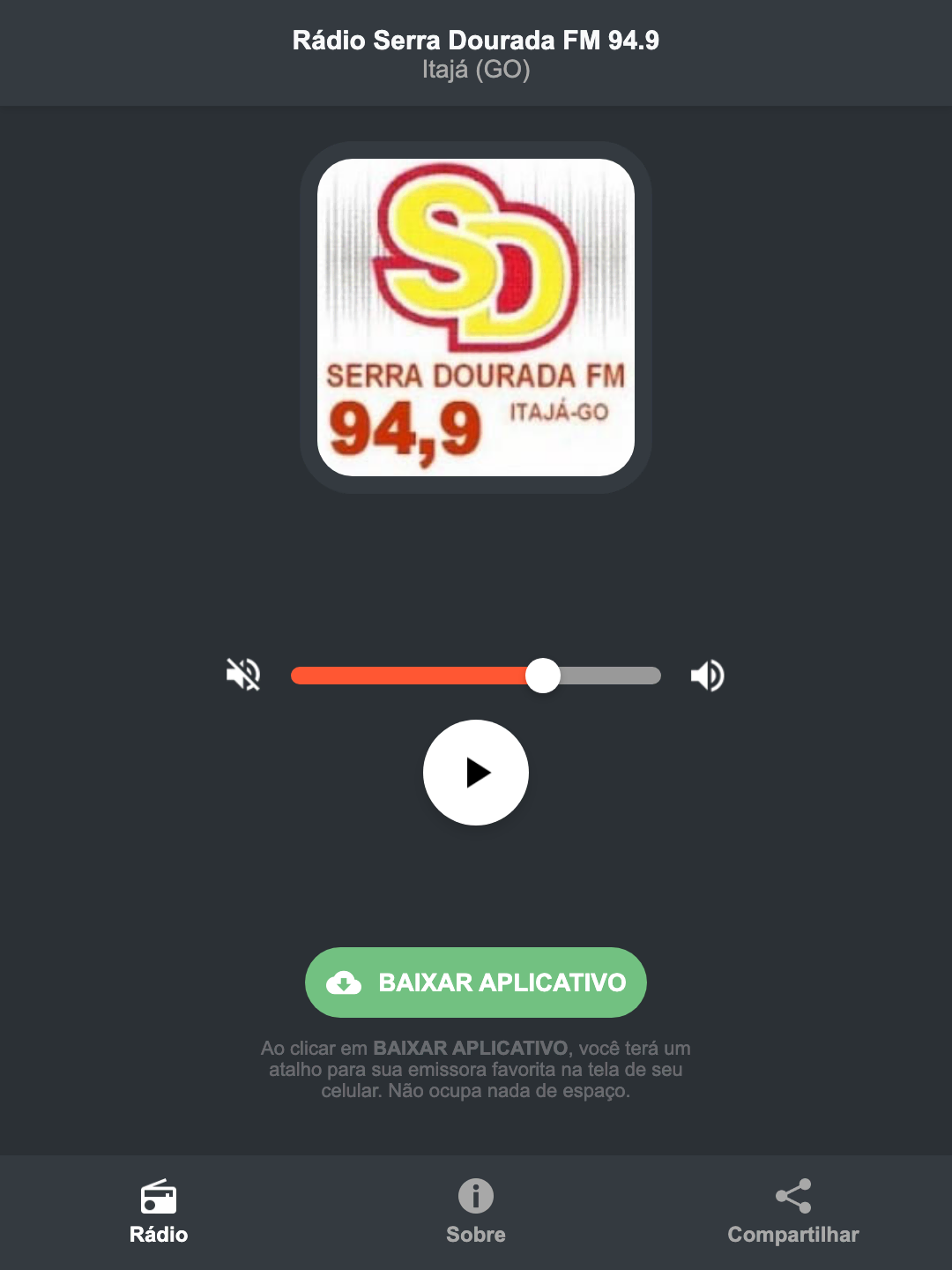The height and width of the screenshot is (1270, 952).
Task: Tap the info icon above Sobre
Action: [x=475, y=1197]
